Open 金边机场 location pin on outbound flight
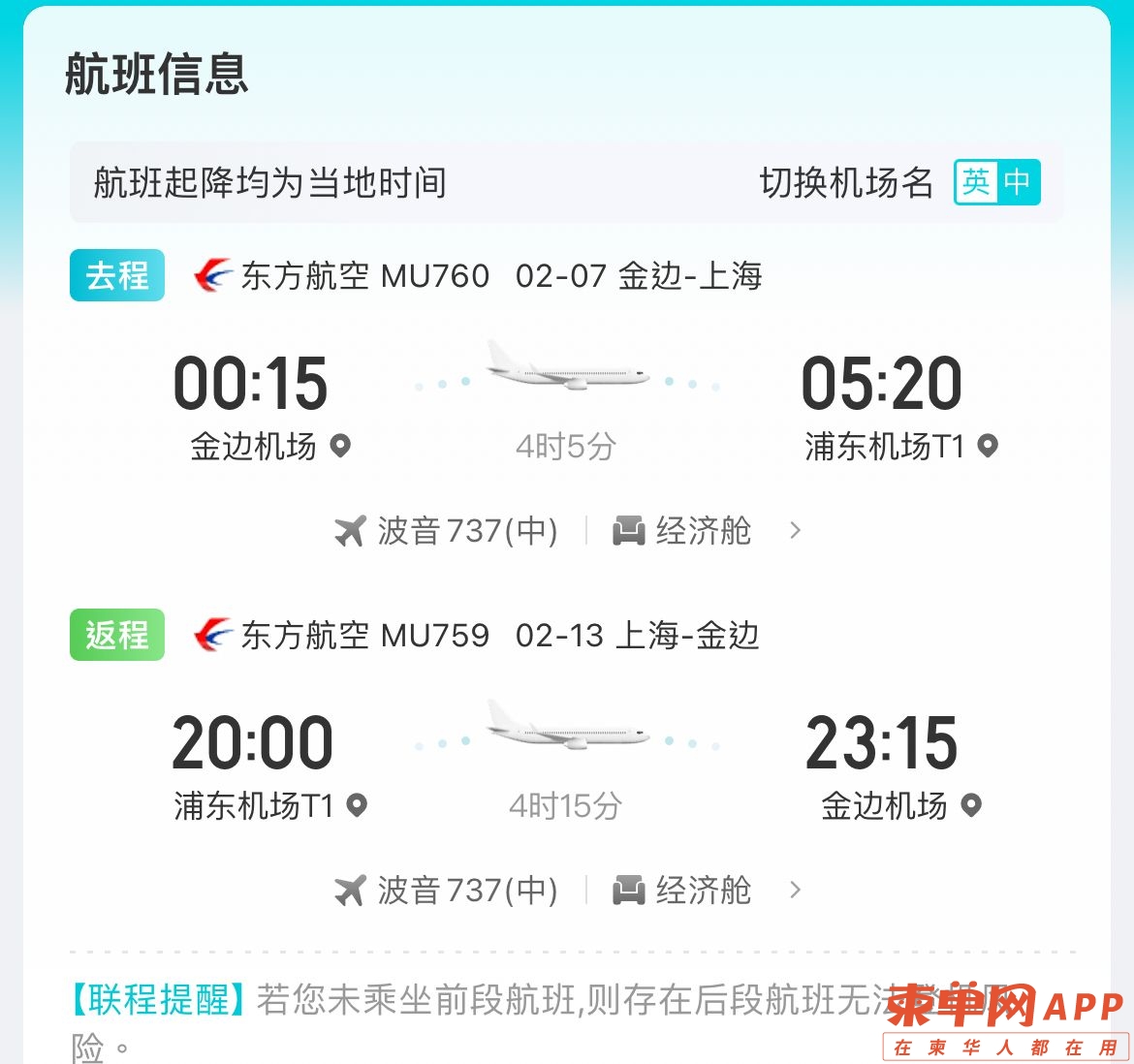Viewport: 1134px width, 1064px height. pos(340,446)
